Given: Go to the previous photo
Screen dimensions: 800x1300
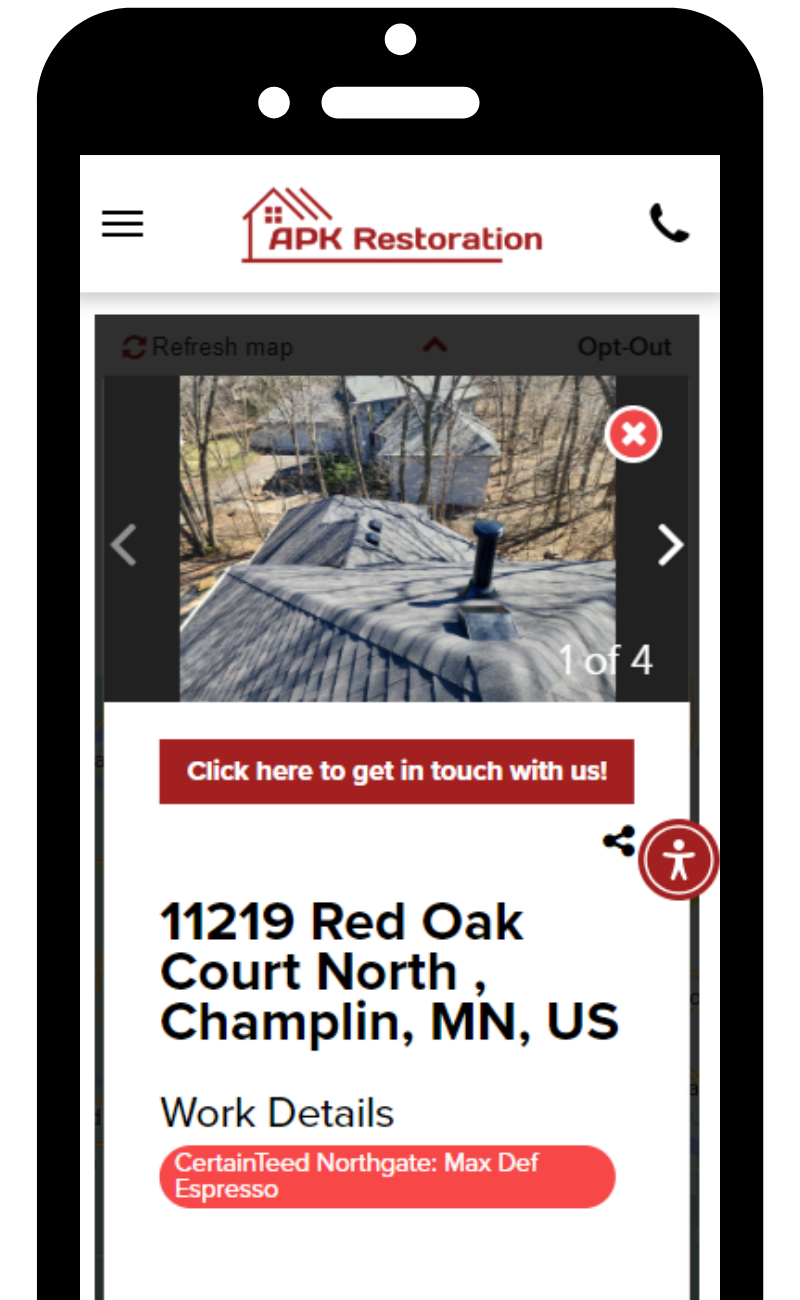Looking at the screenshot, I should point(124,545).
